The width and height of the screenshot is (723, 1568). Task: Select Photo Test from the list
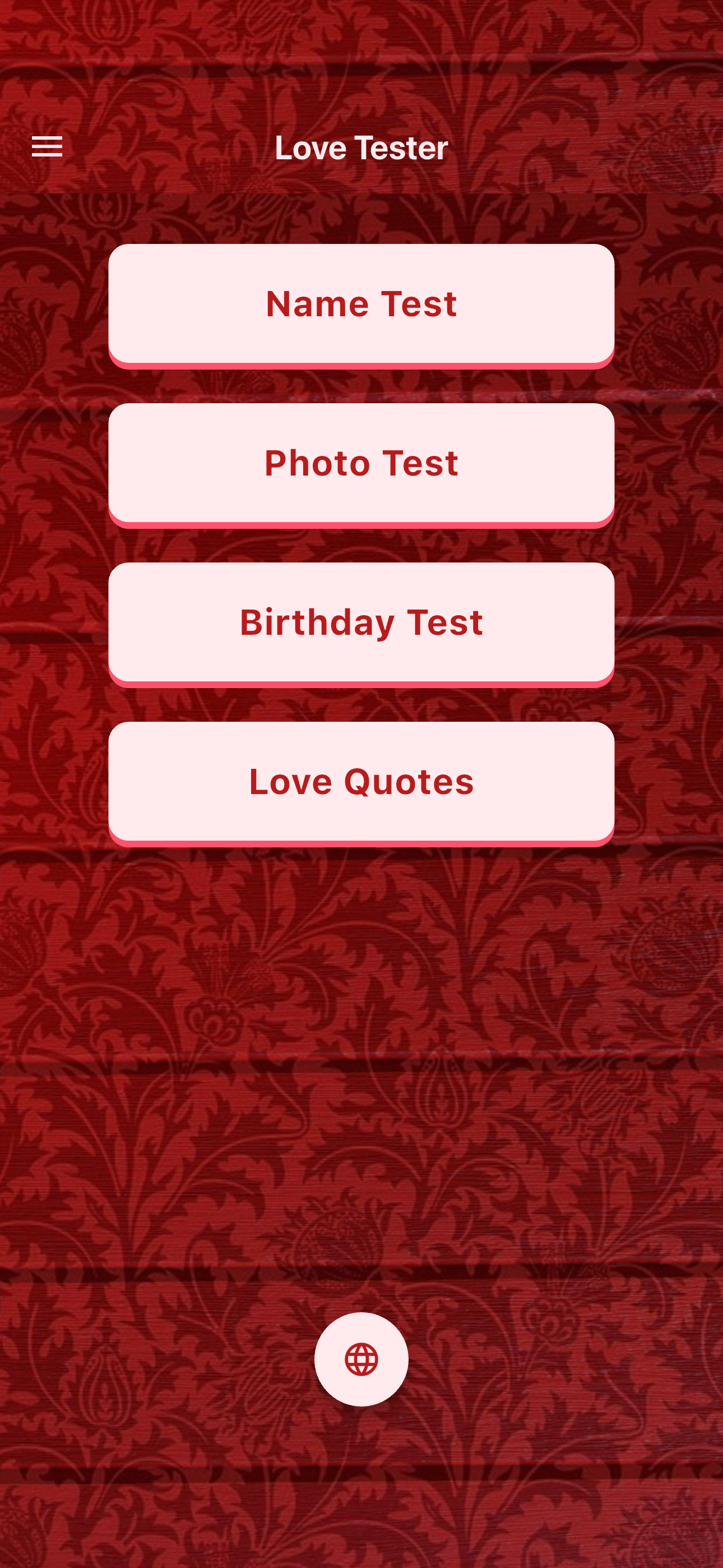(x=361, y=463)
